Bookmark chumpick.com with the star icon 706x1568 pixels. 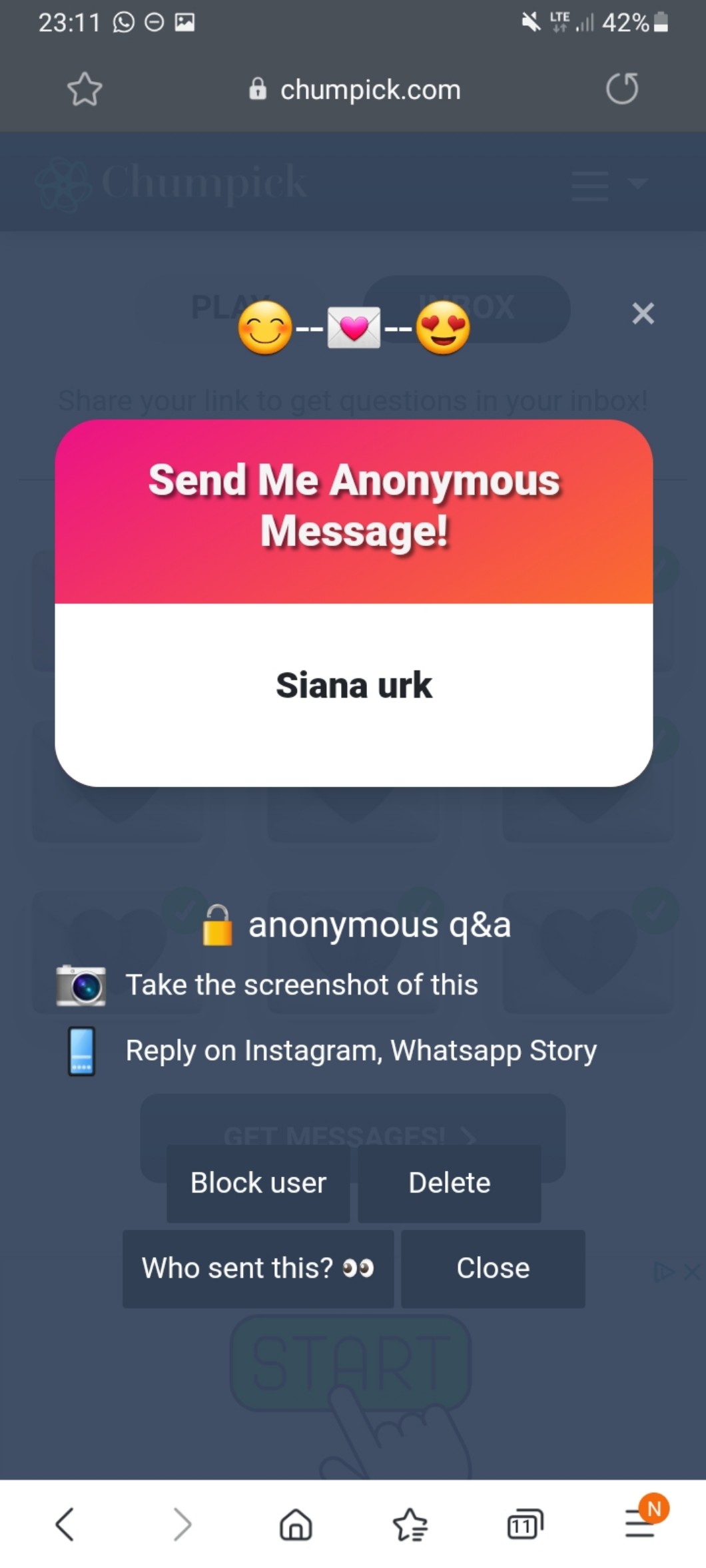coord(85,89)
